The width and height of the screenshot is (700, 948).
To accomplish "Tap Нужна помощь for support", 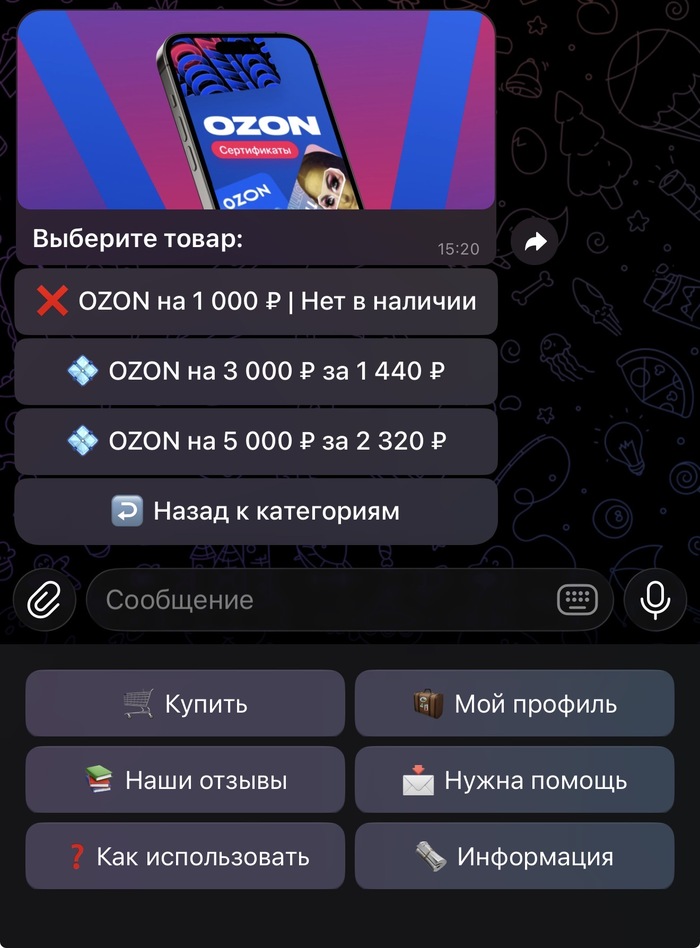I will [514, 780].
